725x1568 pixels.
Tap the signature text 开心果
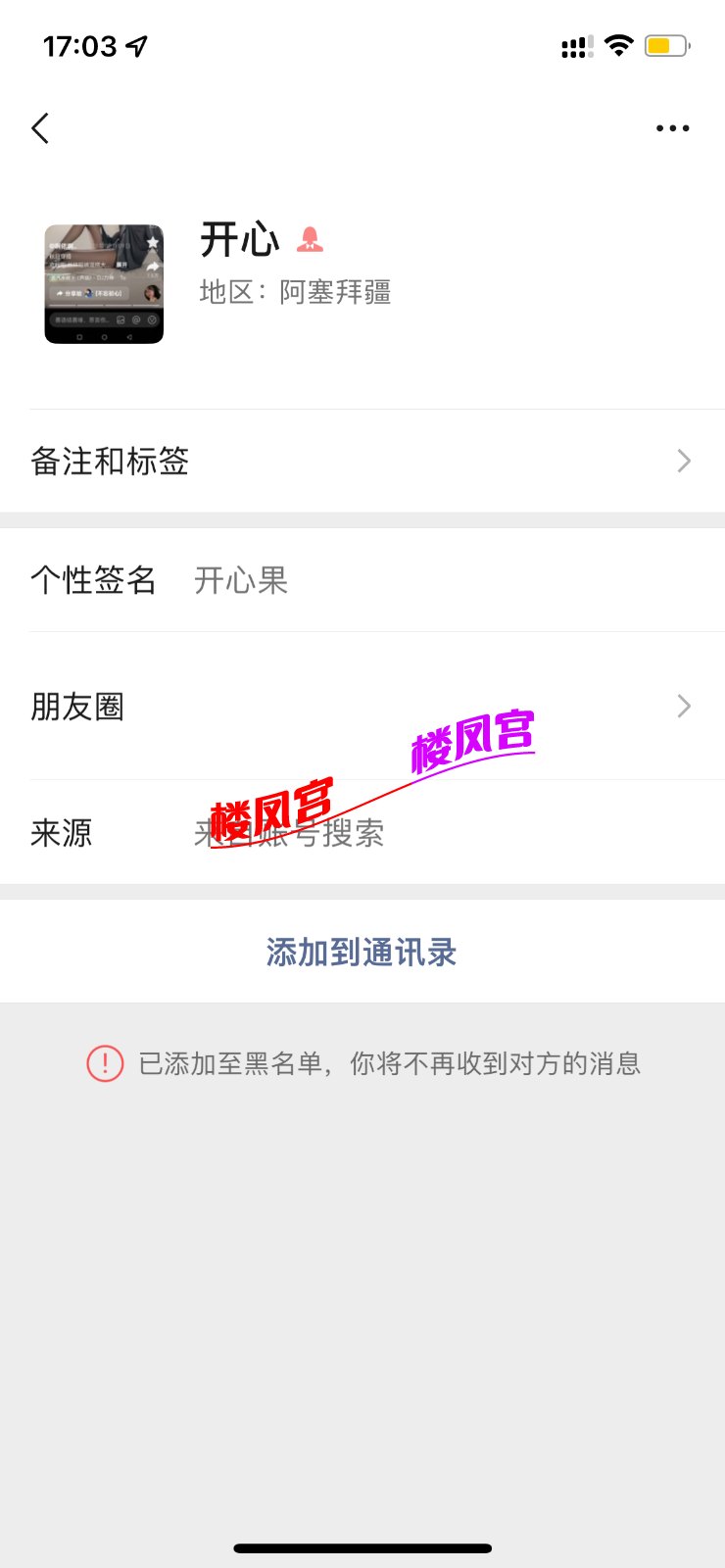coord(240,581)
